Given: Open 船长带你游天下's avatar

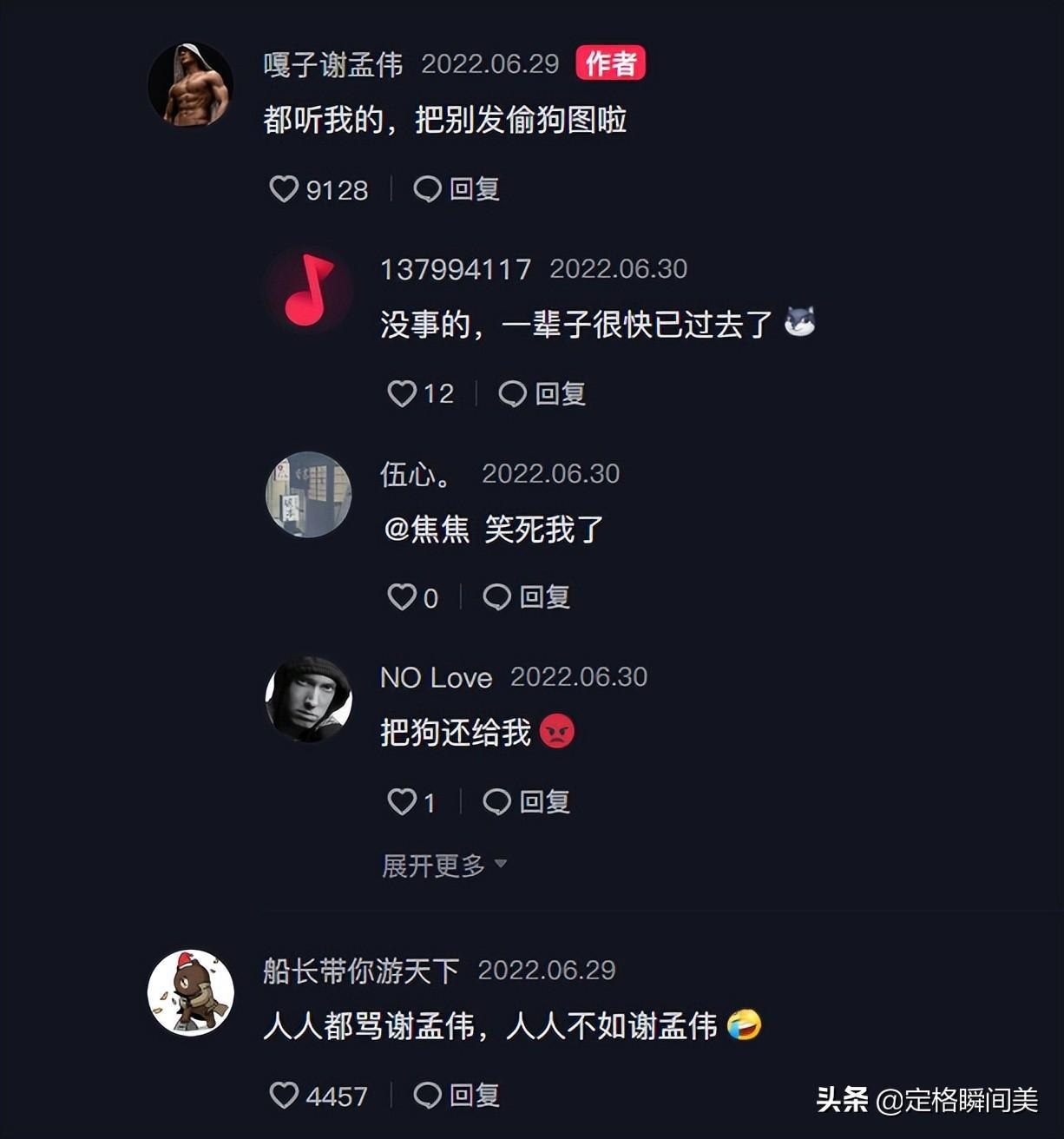Looking at the screenshot, I should coord(190,992).
